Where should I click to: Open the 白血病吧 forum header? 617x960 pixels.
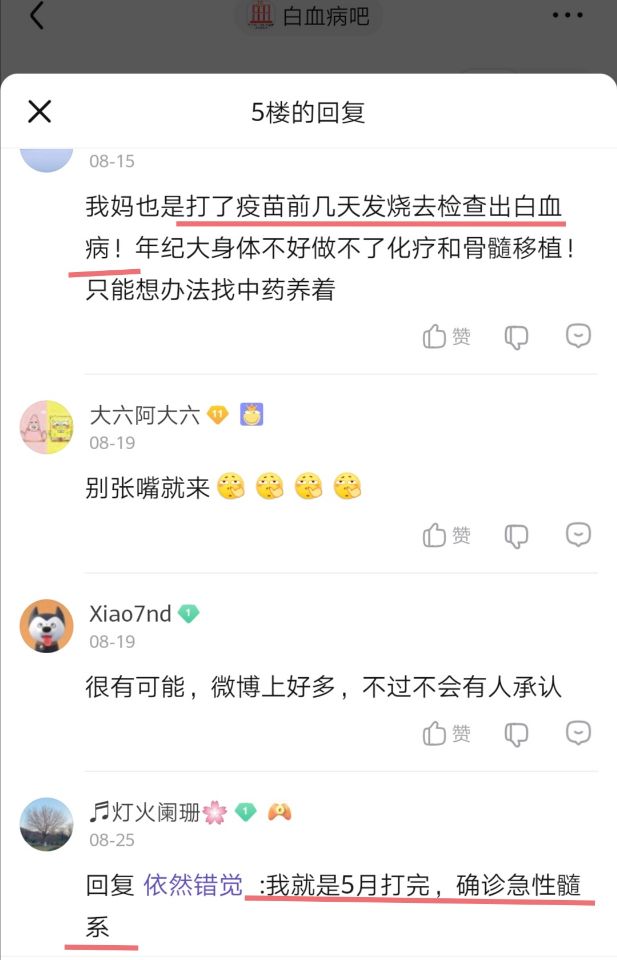click(x=308, y=16)
